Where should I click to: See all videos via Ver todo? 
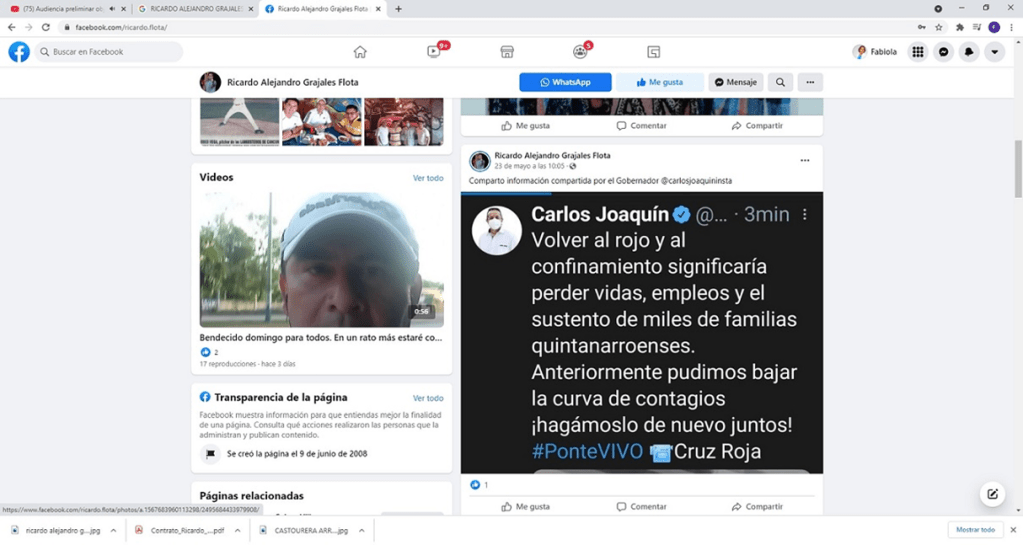[428, 178]
